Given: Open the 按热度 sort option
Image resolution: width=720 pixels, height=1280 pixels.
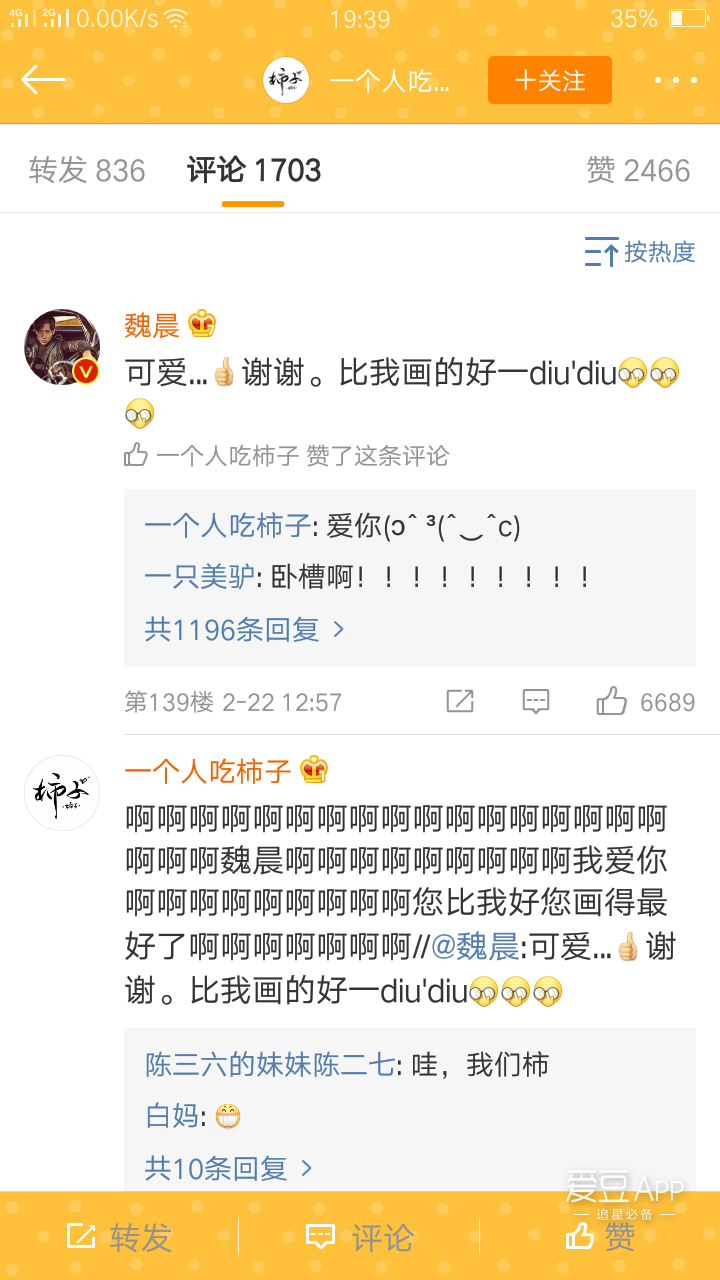Looking at the screenshot, I should 640,252.
